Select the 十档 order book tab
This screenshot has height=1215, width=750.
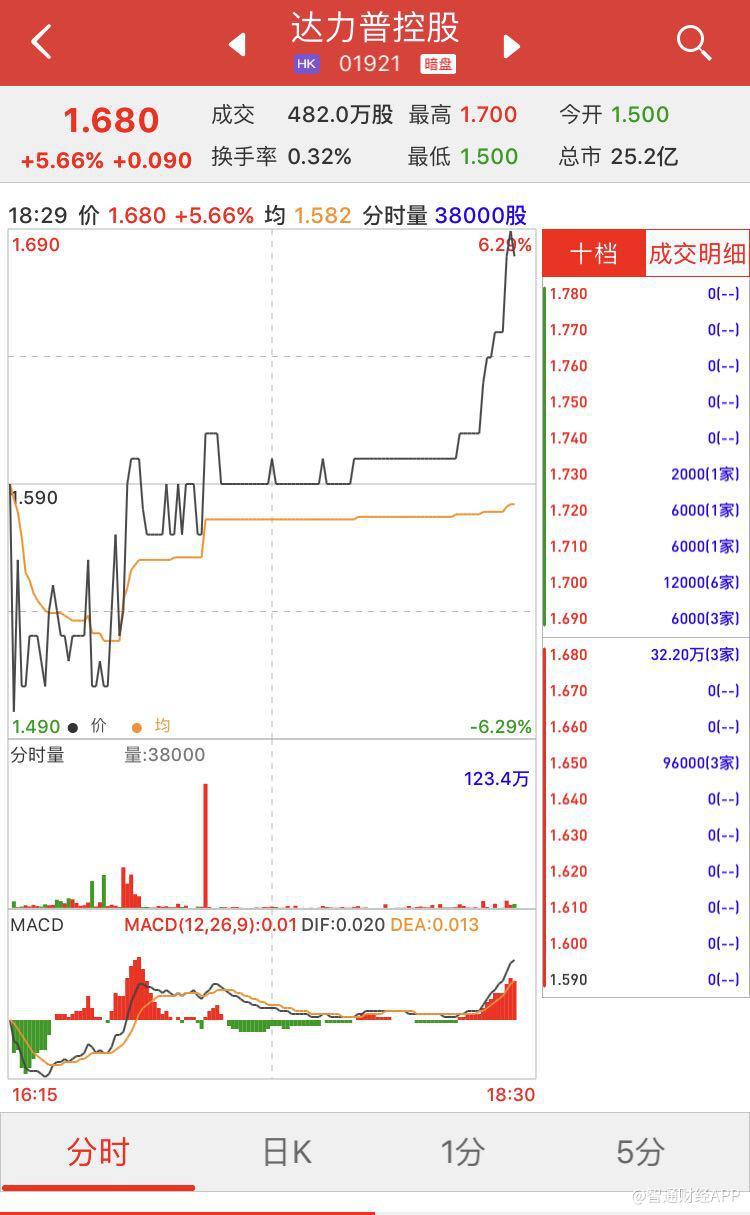594,254
